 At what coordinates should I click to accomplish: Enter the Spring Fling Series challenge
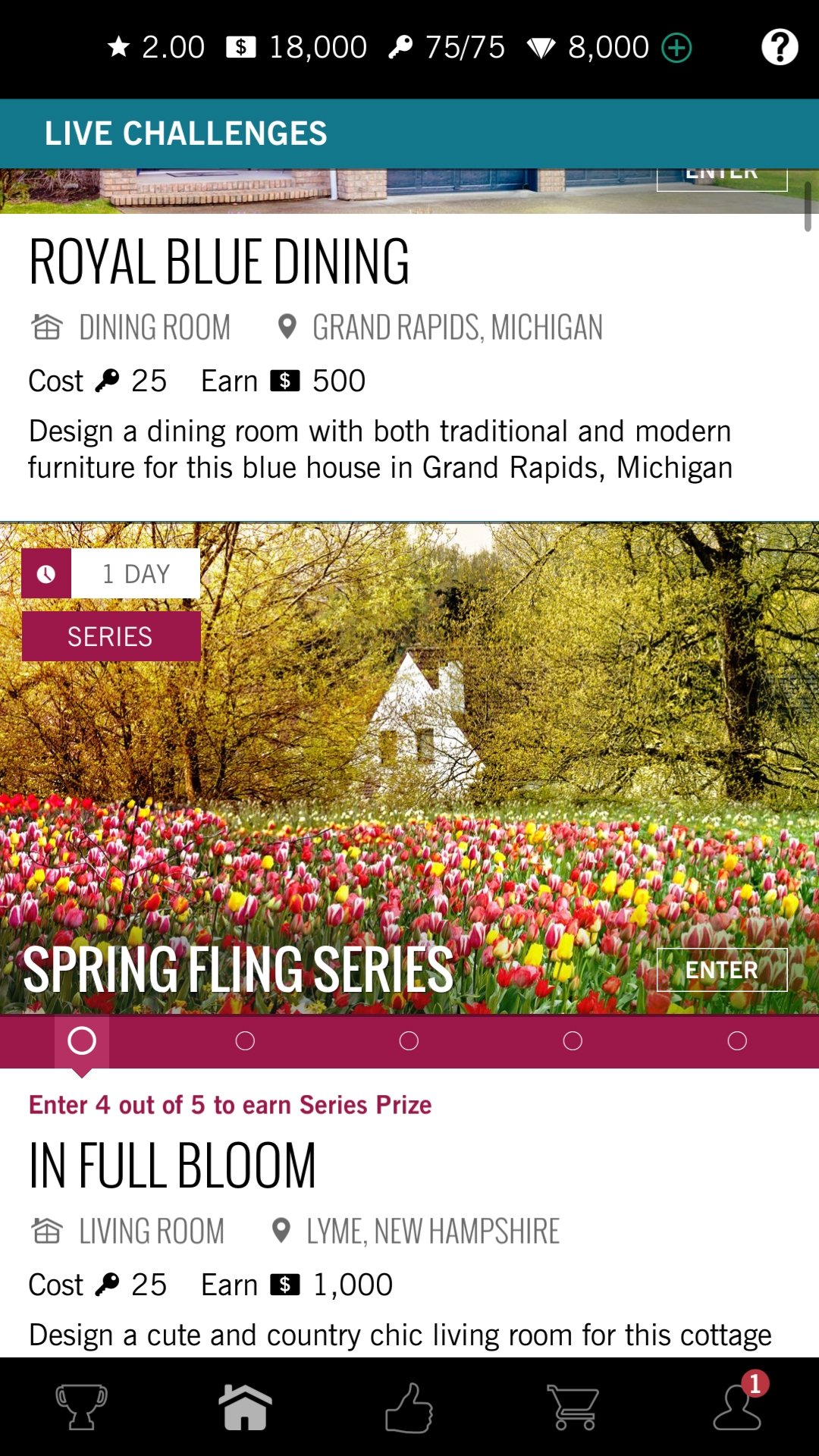pos(721,969)
